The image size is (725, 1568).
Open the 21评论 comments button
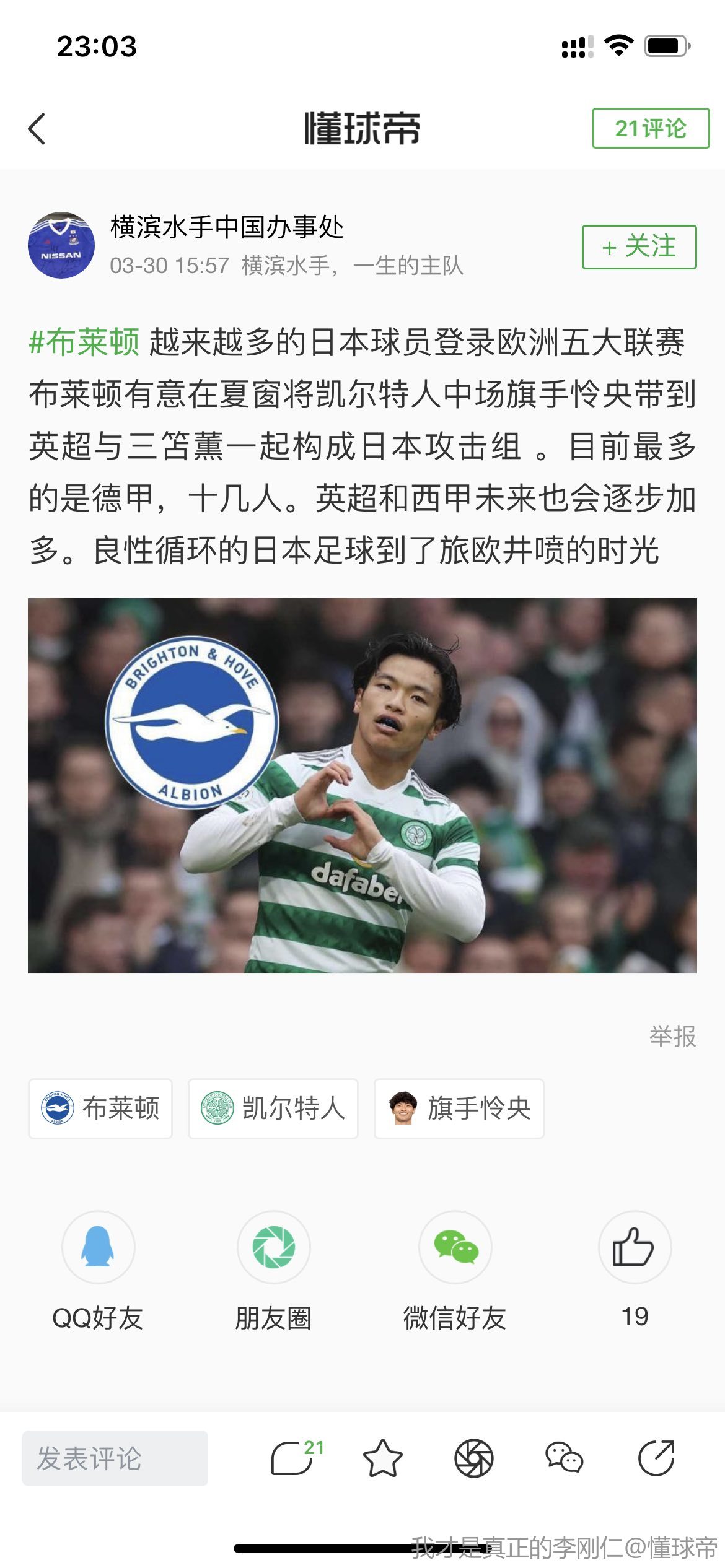click(x=650, y=128)
